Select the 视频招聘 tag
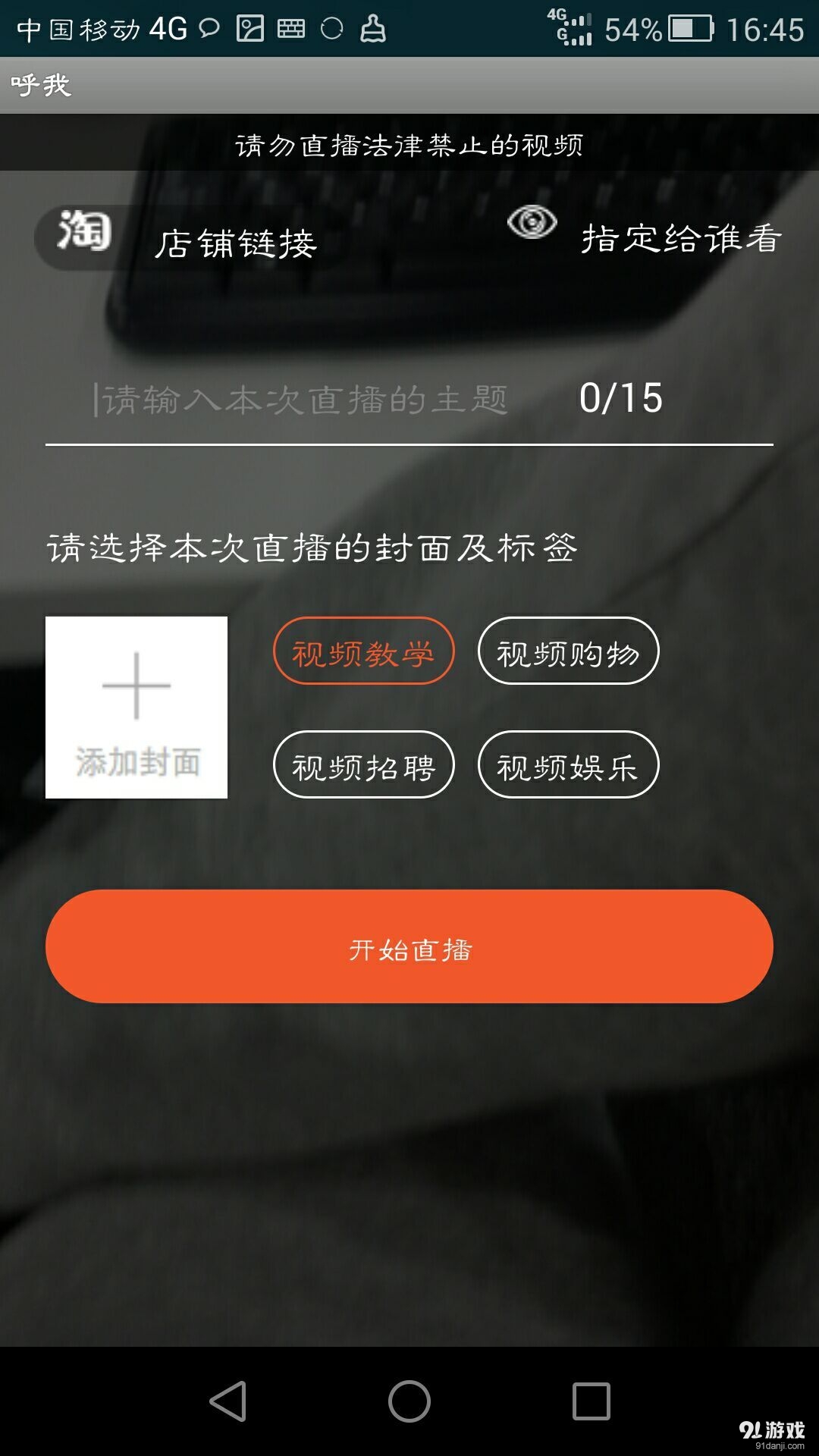Image resolution: width=819 pixels, height=1456 pixels. pos(363,766)
